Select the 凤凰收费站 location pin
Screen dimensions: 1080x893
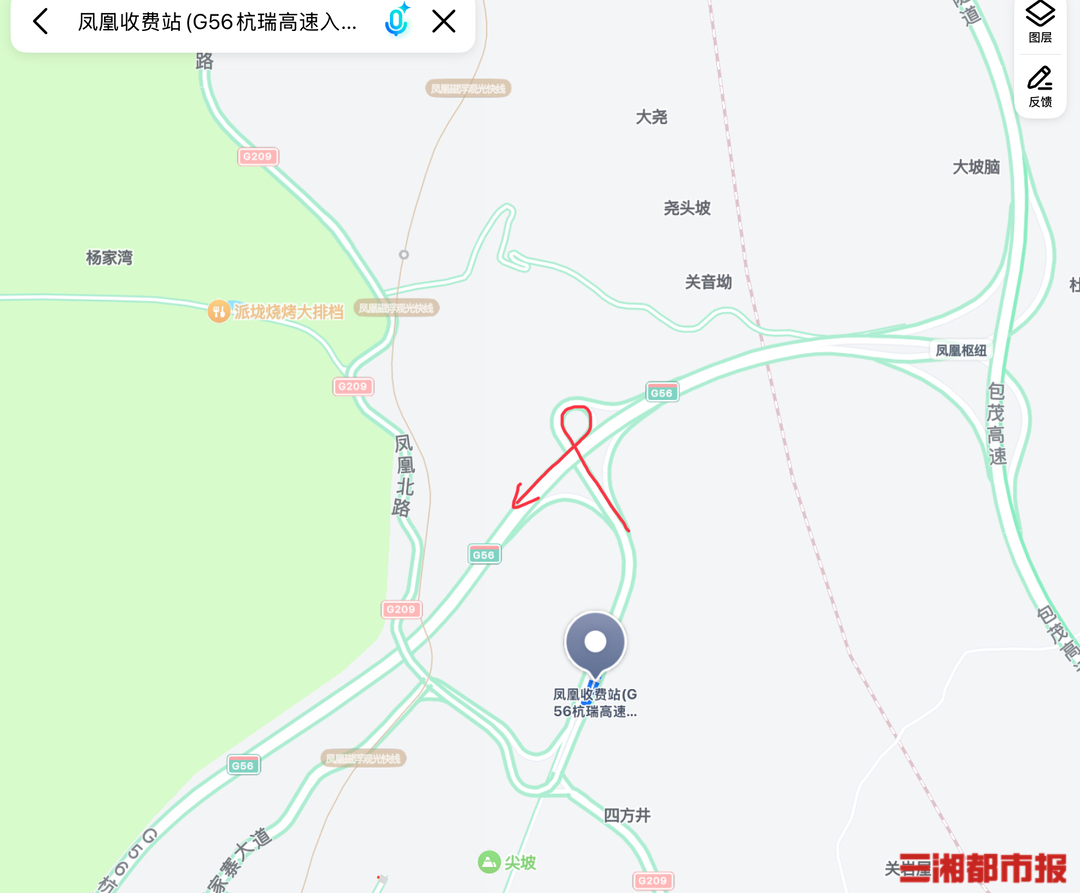coord(595,644)
